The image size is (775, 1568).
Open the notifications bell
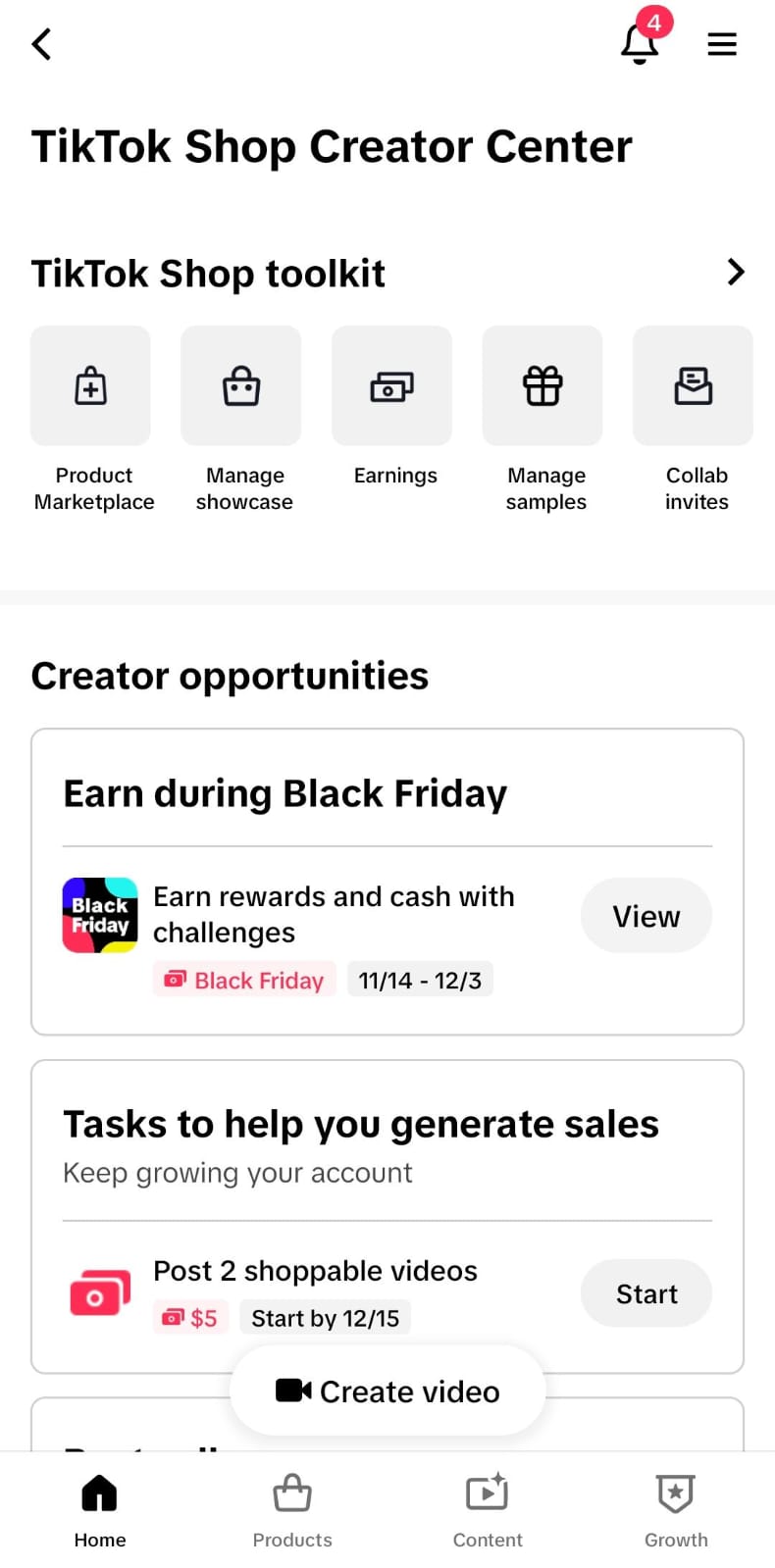point(640,43)
